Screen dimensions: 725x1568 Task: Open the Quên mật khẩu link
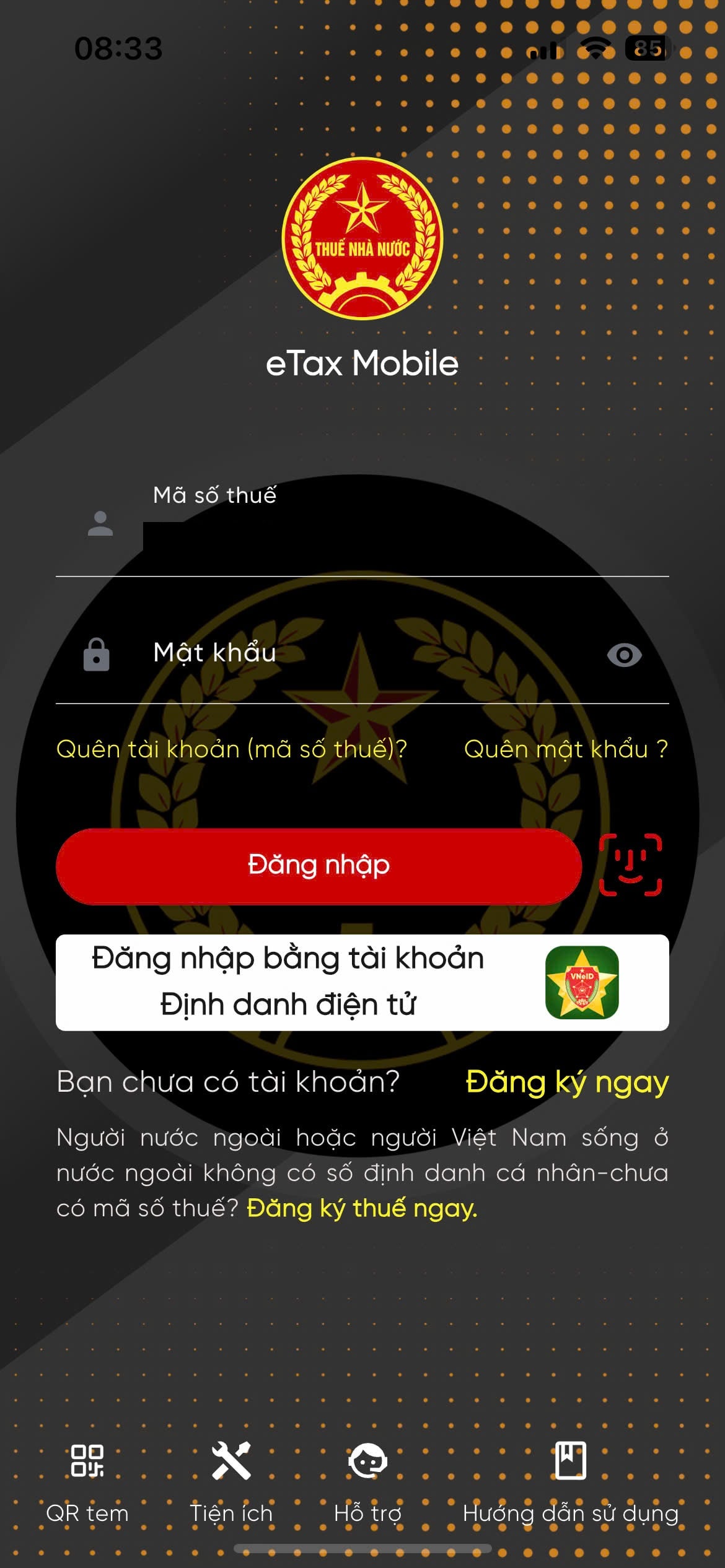click(566, 749)
